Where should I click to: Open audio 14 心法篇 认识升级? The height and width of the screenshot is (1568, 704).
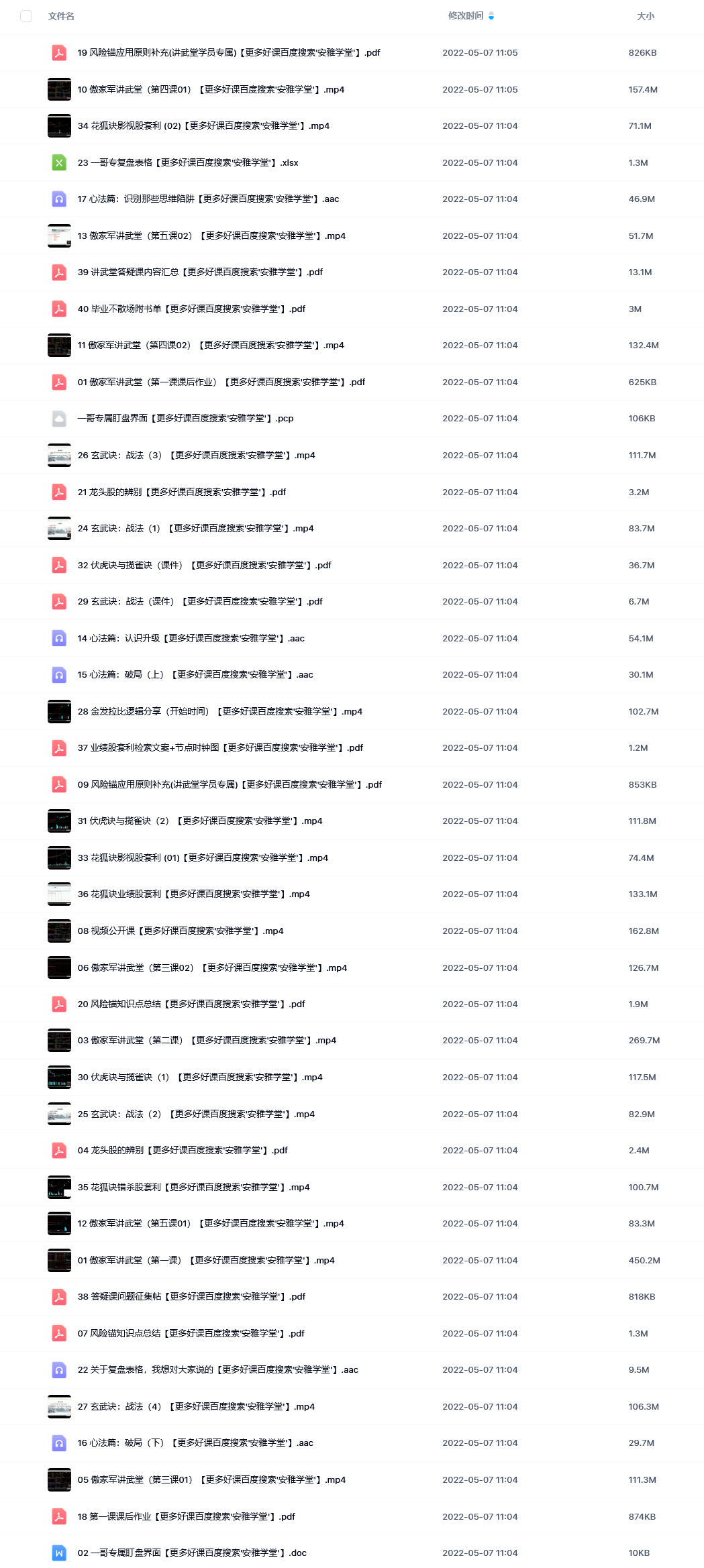[191, 638]
